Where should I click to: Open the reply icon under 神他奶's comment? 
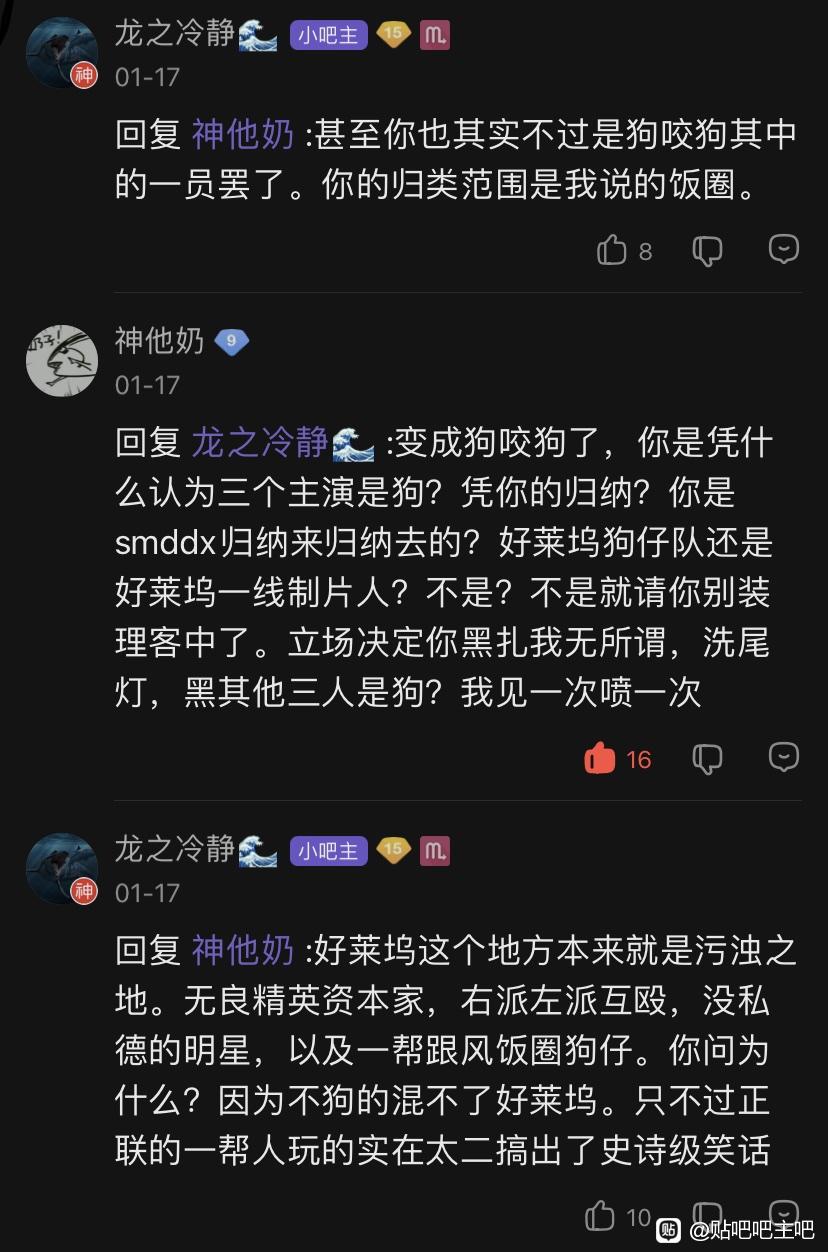[784, 757]
